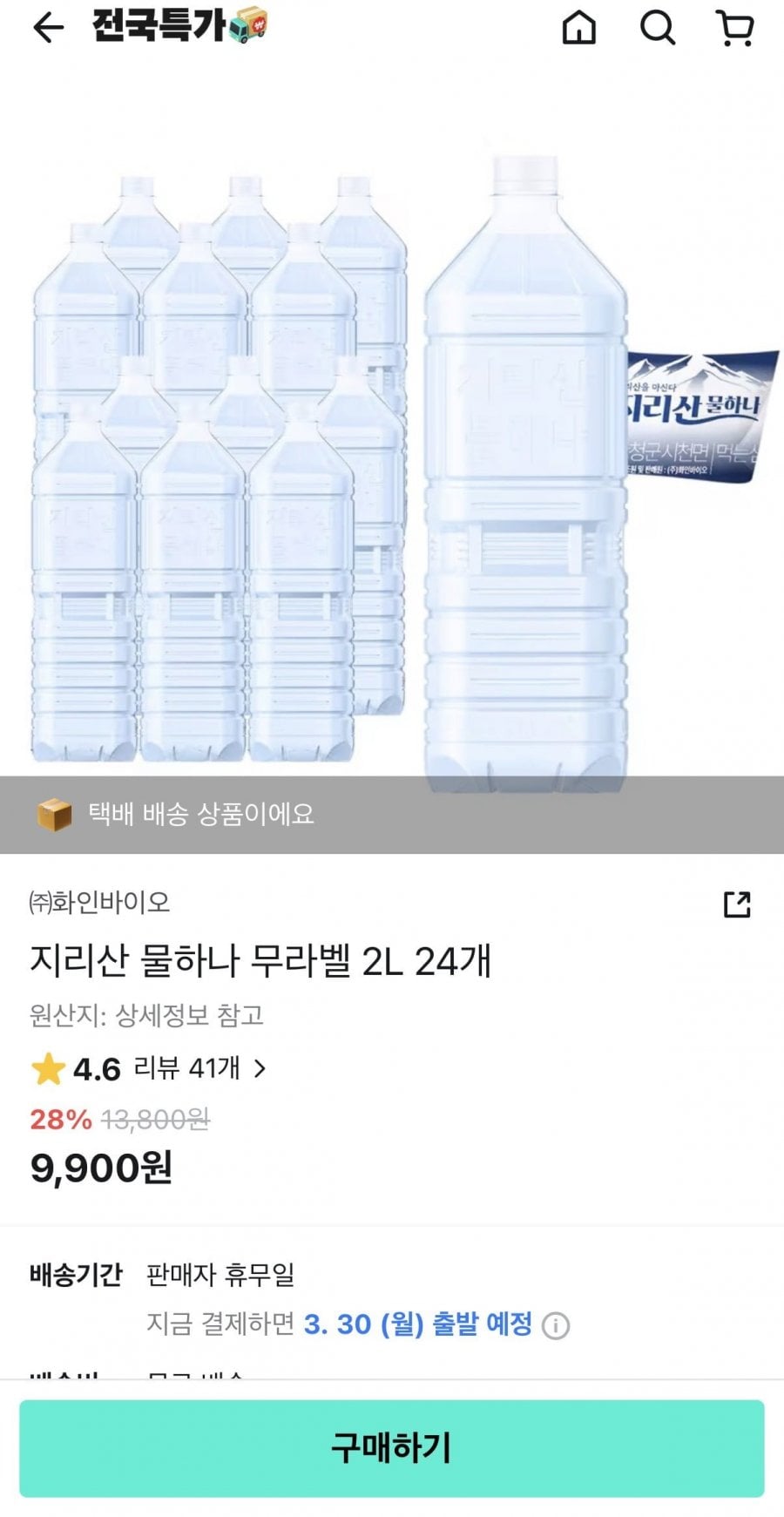Expand the reviews section chevron
This screenshot has width=784, height=1517.
(x=260, y=1068)
